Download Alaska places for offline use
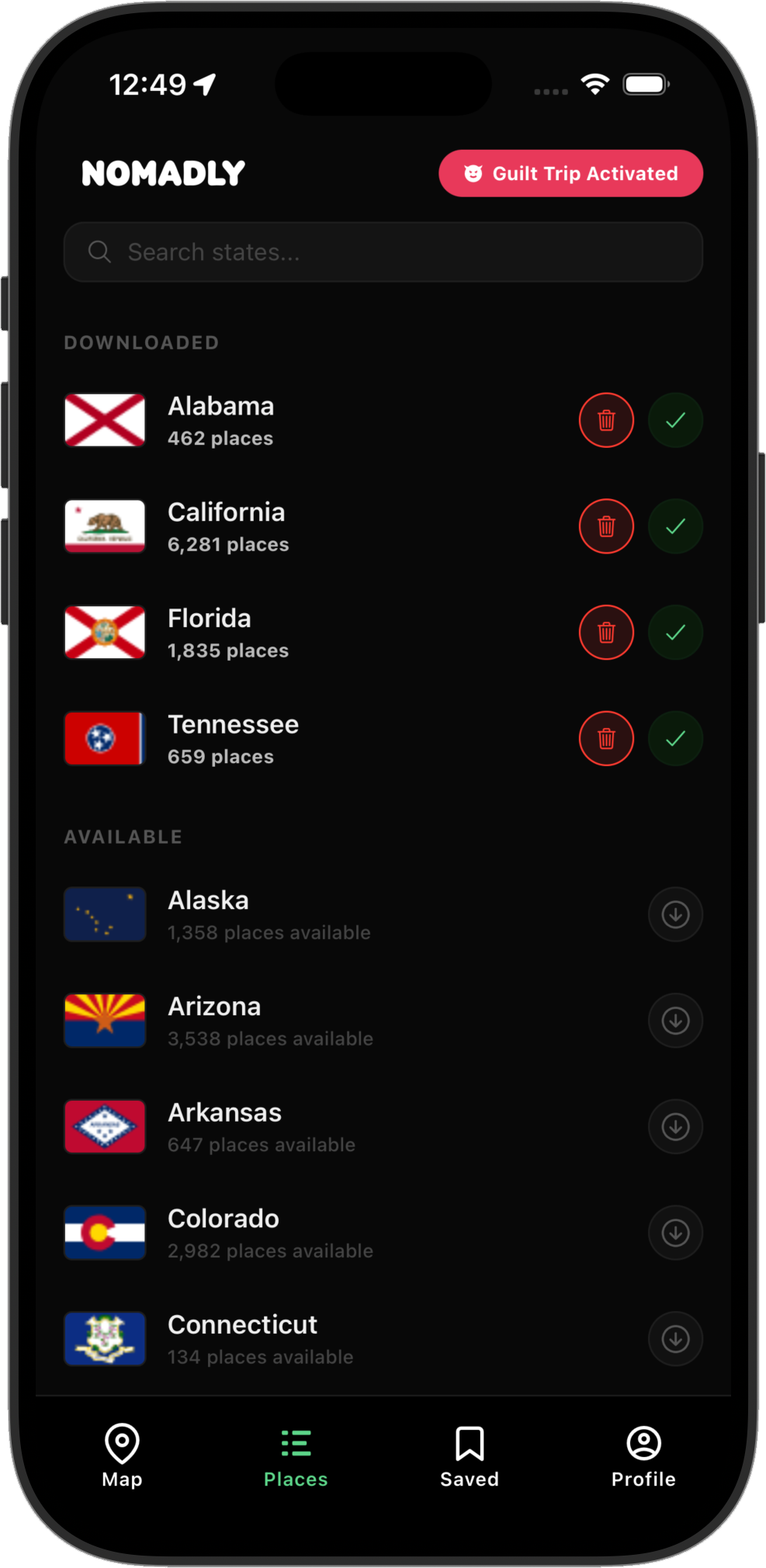Screen dimensions: 766x1568 click(675, 914)
